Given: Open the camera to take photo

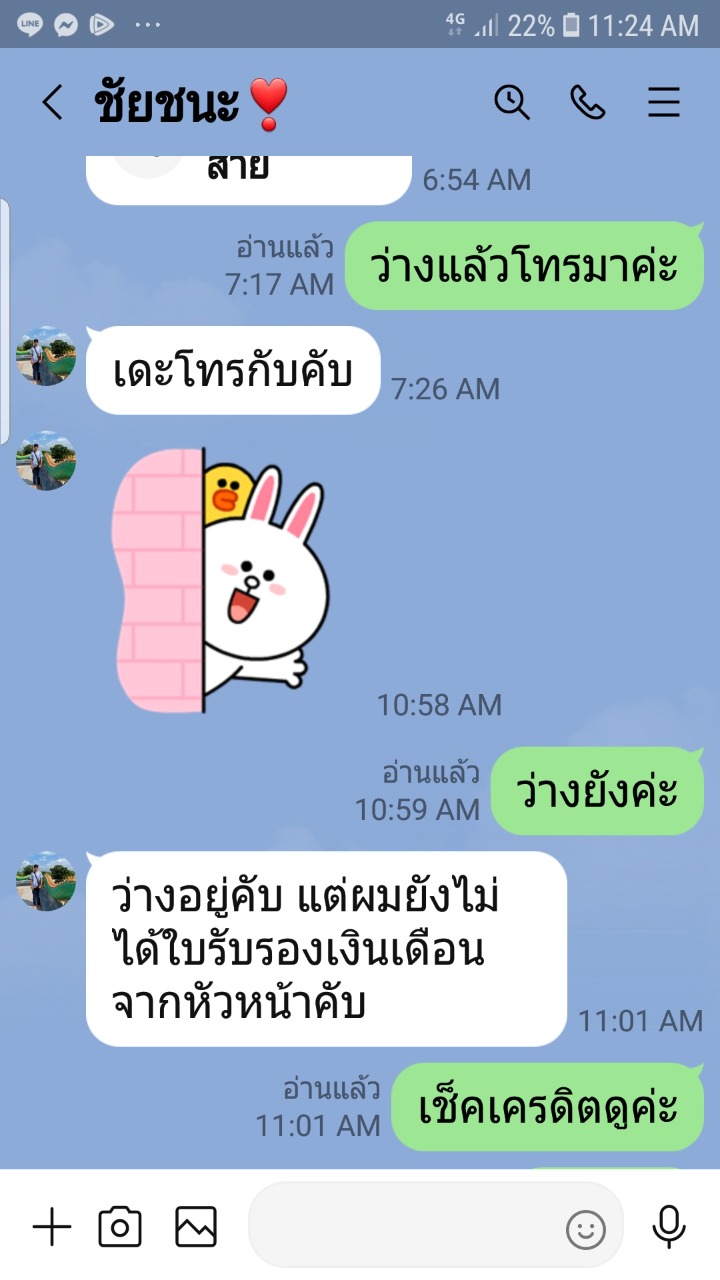Looking at the screenshot, I should click(x=120, y=1226).
